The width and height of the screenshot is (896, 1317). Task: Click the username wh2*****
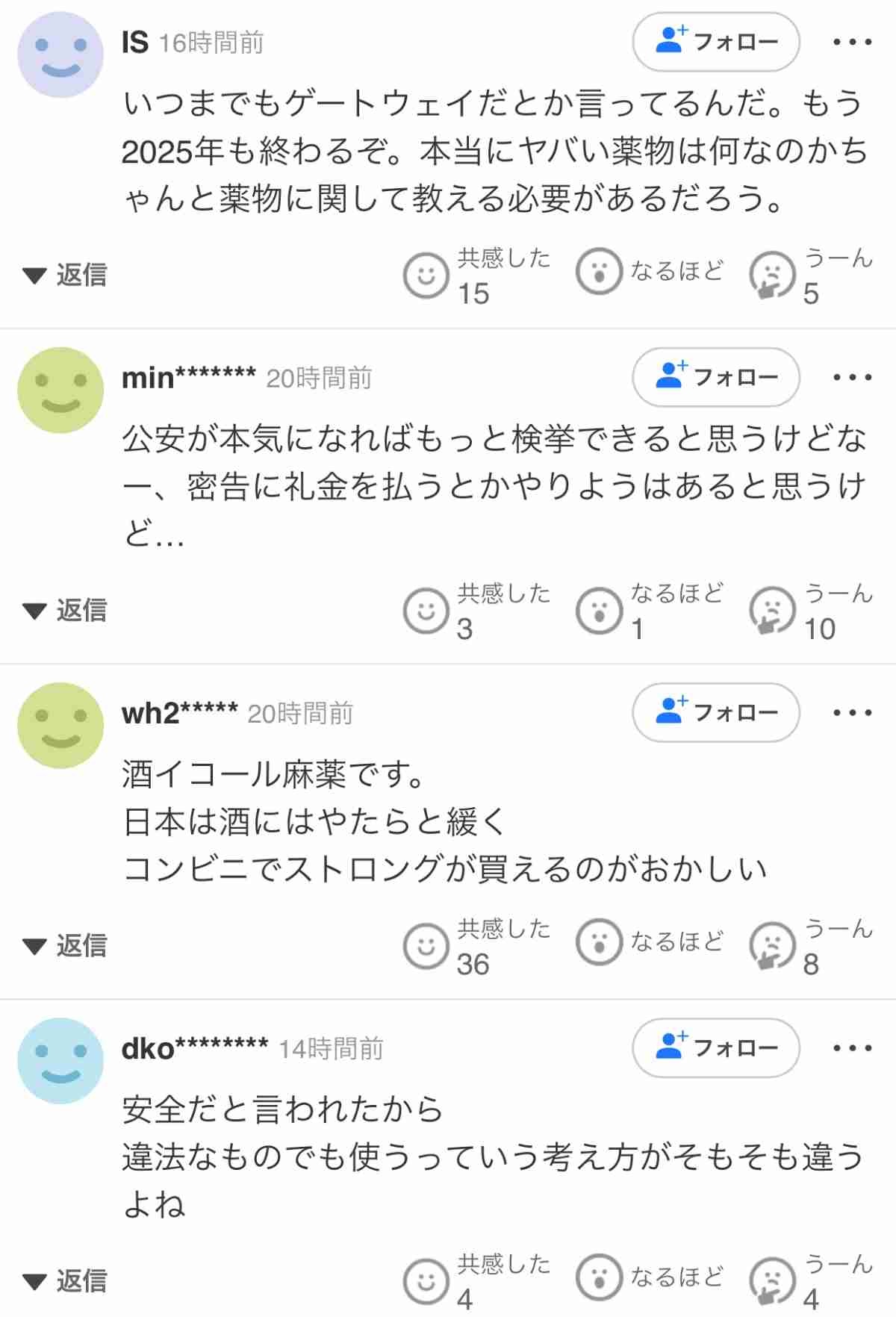[179, 713]
